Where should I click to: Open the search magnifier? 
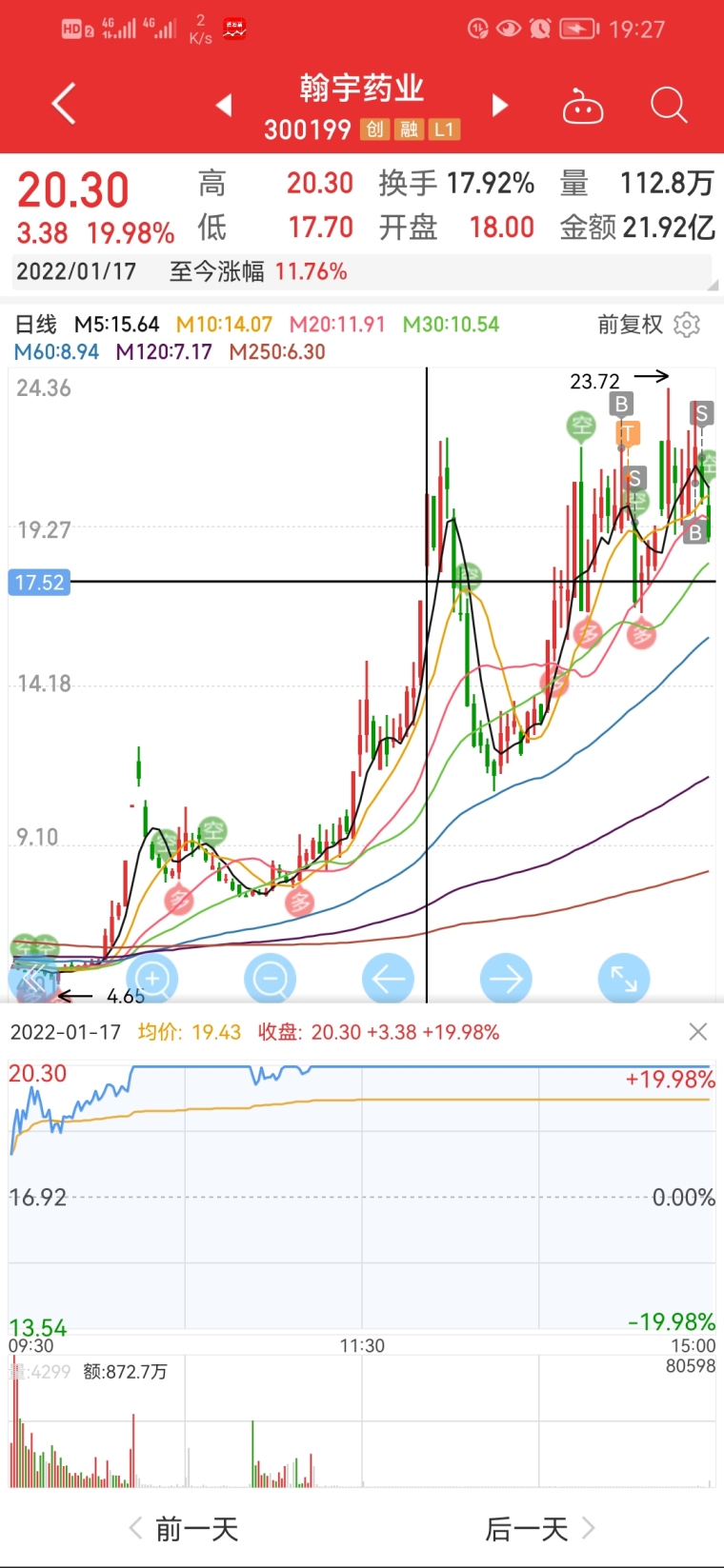point(669,105)
